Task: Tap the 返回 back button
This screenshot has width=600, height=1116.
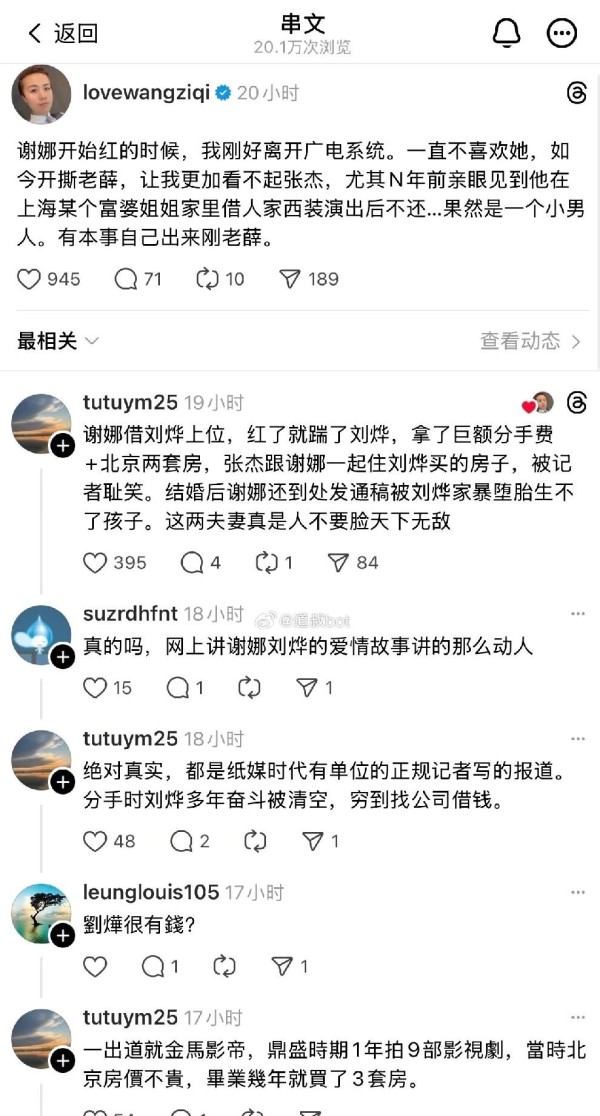Action: tap(62, 33)
